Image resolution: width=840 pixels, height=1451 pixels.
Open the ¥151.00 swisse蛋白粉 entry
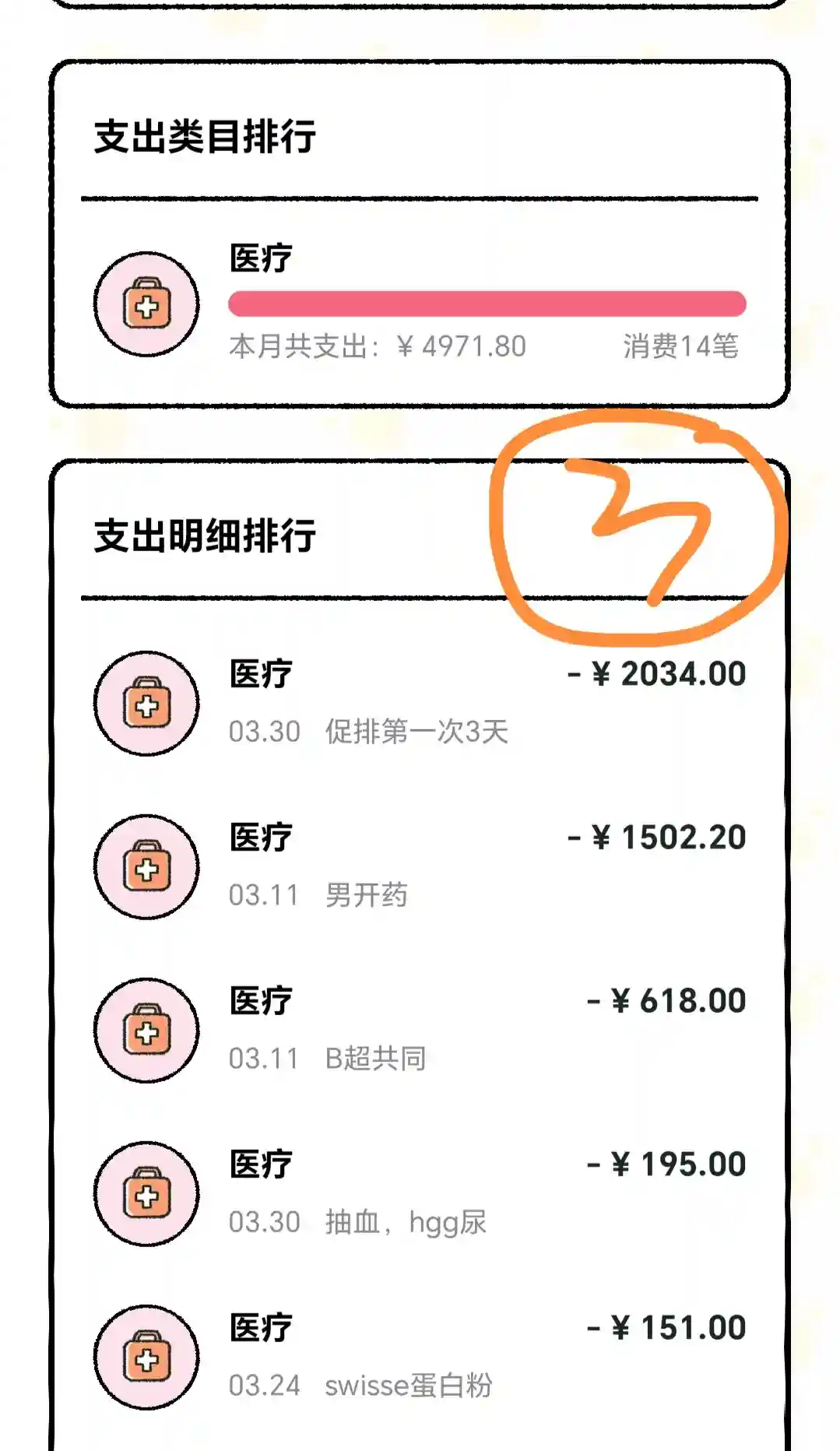point(420,1356)
